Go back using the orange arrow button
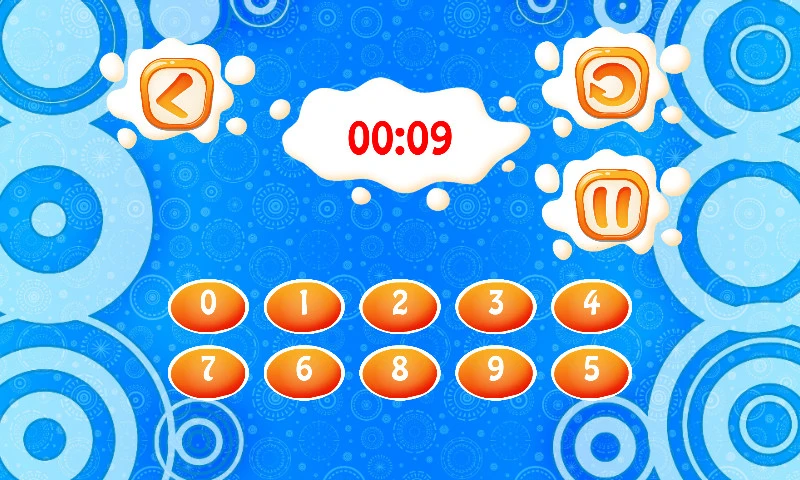Screen dimensions: 800x480 pyautogui.click(x=173, y=94)
